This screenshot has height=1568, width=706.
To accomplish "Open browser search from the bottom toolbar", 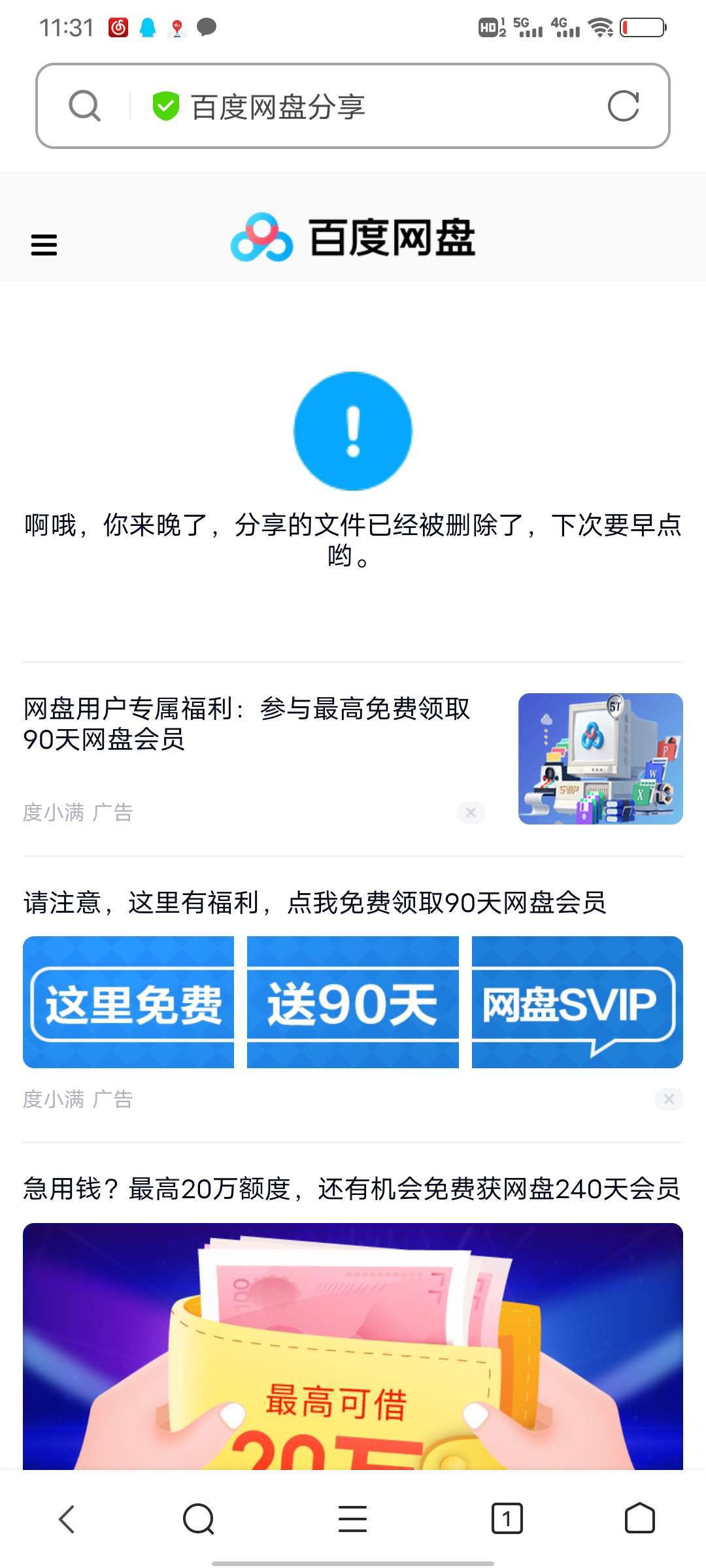I will 199,1518.
